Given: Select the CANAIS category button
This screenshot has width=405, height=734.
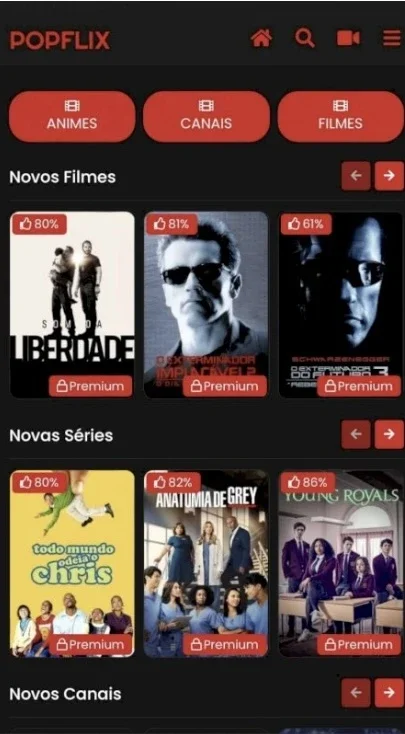Looking at the screenshot, I should [x=206, y=117].
